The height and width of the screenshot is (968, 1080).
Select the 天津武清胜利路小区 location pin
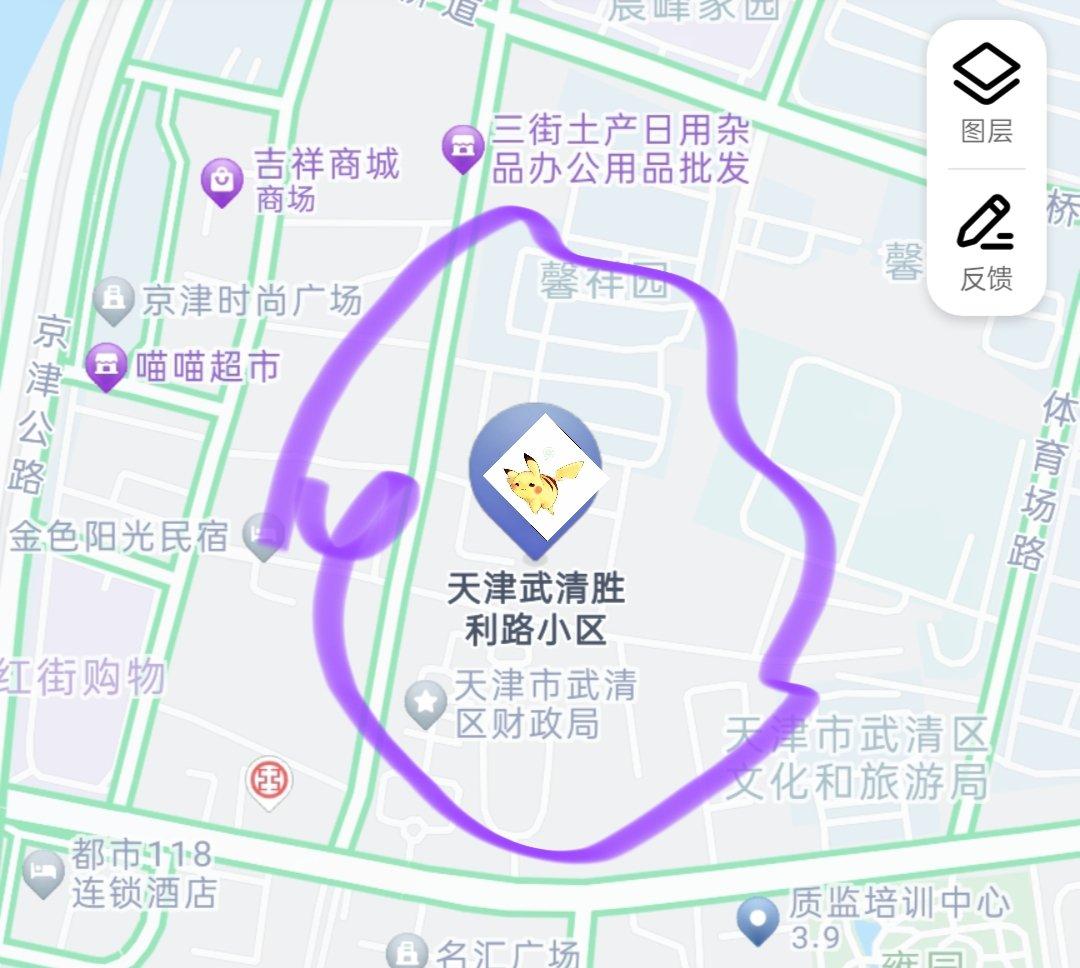click(537, 476)
